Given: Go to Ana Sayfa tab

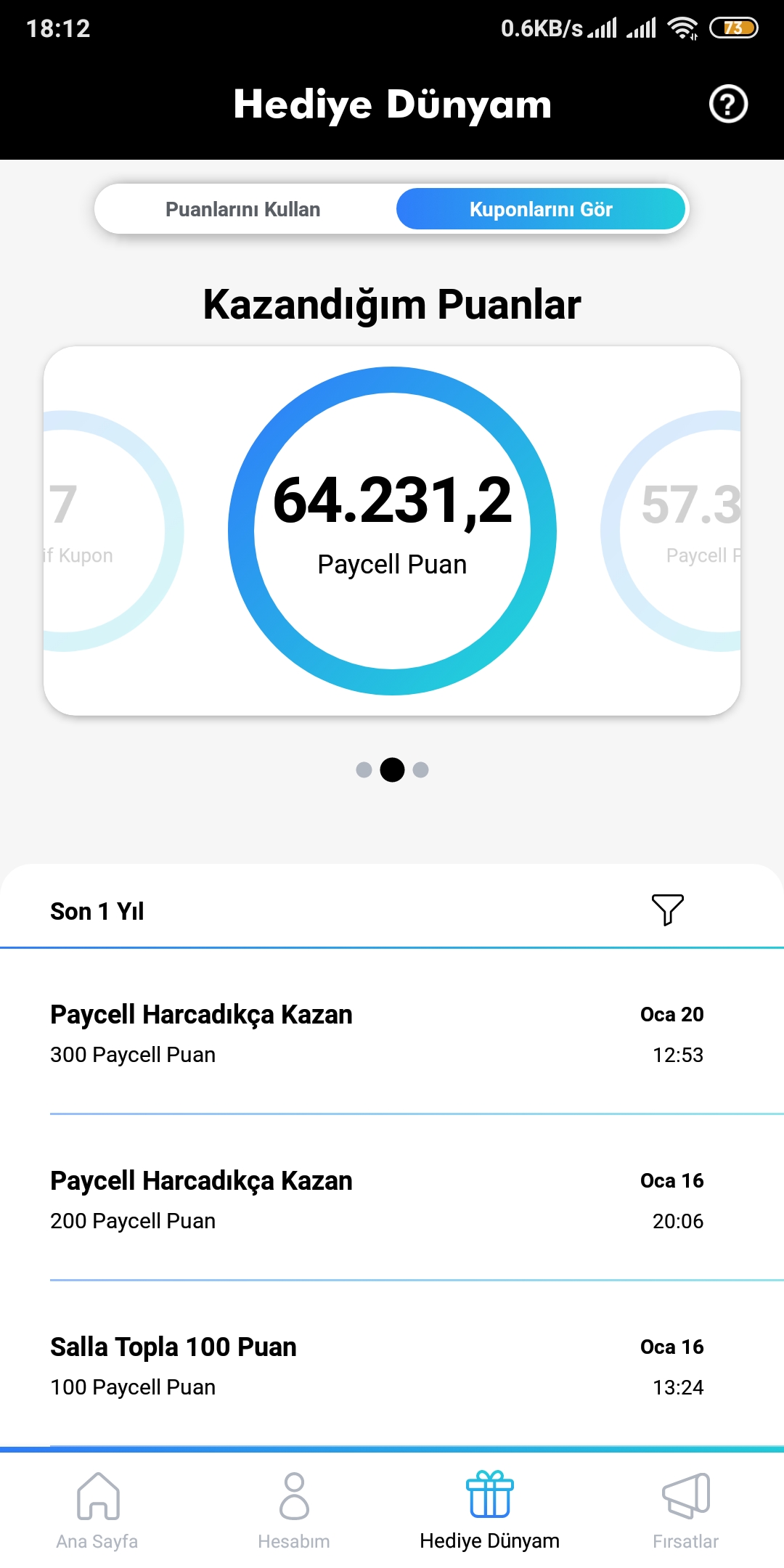Looking at the screenshot, I should point(97,1511).
